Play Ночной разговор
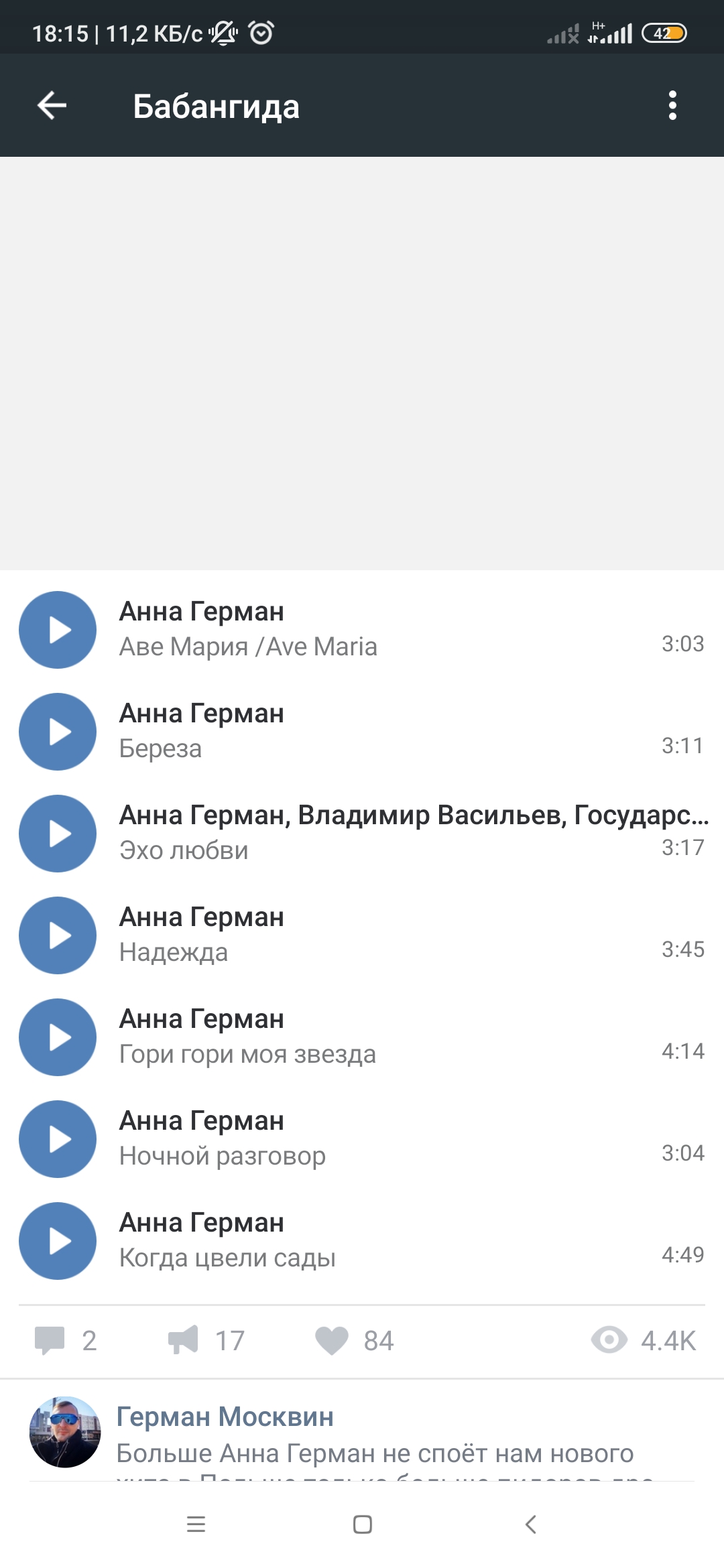 click(x=58, y=1139)
